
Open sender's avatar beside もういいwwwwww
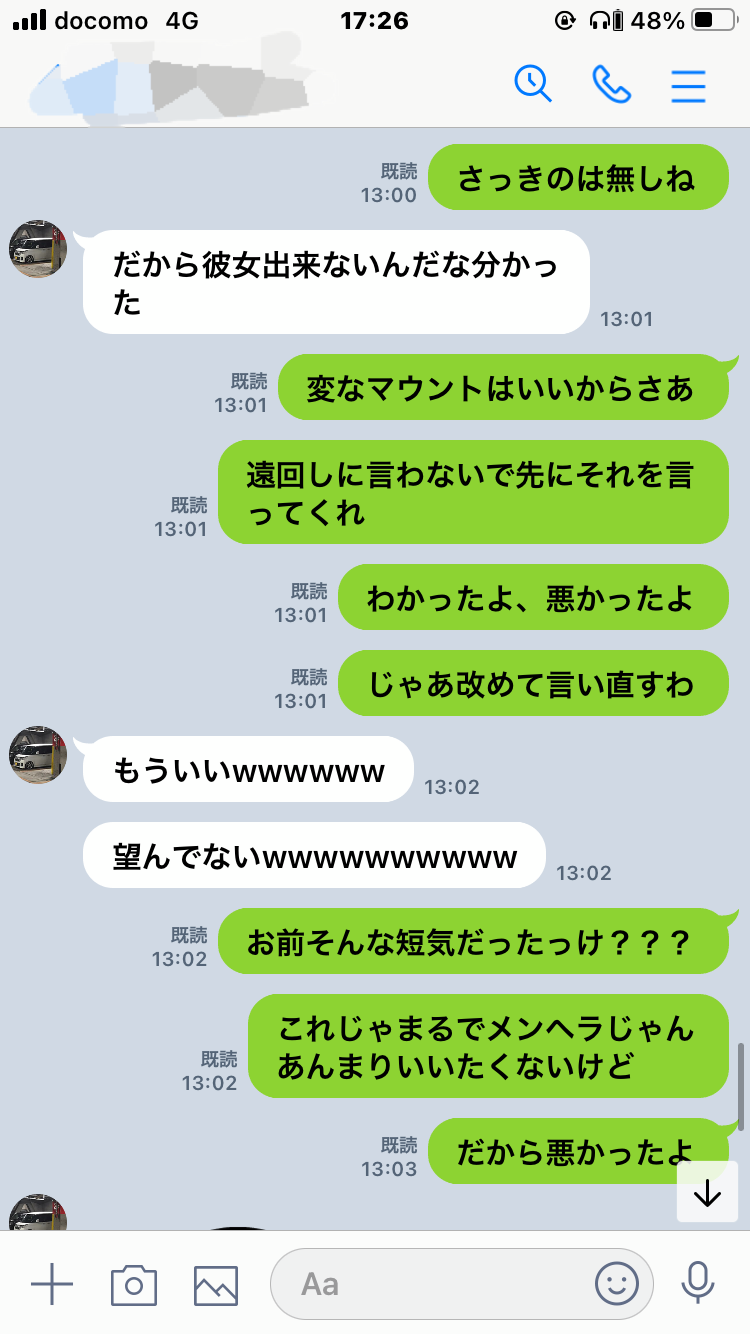[38, 754]
